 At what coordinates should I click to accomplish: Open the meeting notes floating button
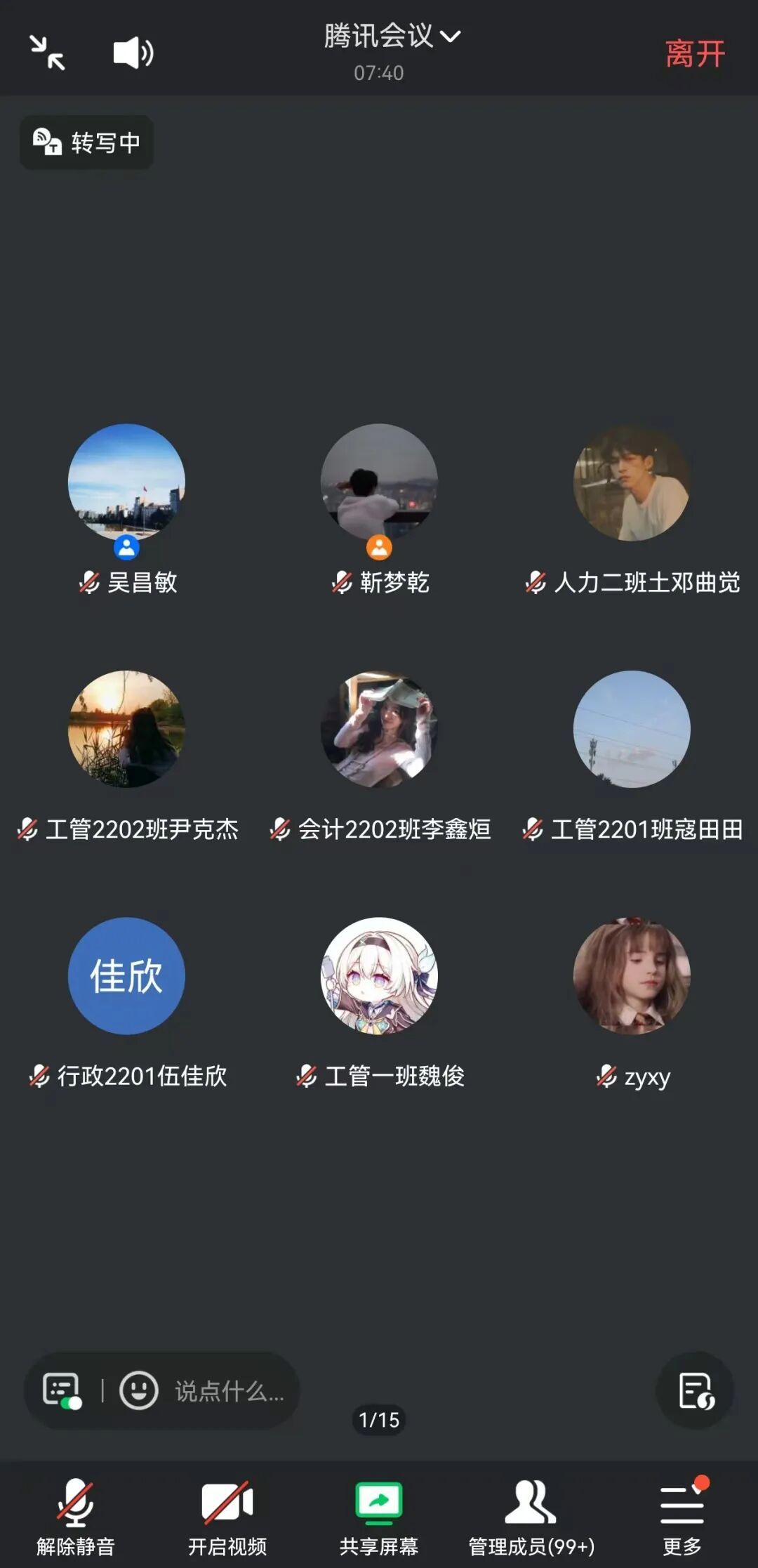coord(695,1390)
